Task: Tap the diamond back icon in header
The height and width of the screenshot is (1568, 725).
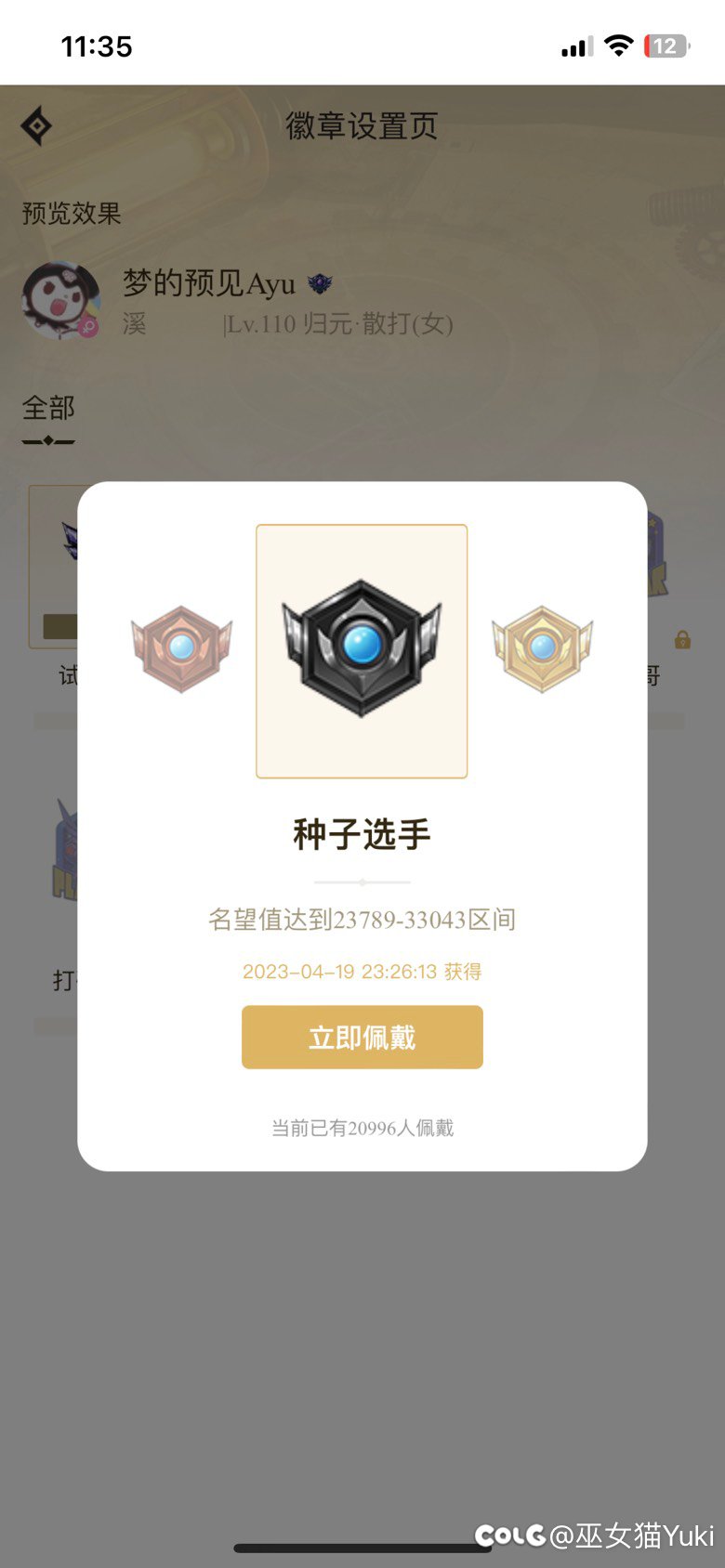Action: pyautogui.click(x=36, y=125)
